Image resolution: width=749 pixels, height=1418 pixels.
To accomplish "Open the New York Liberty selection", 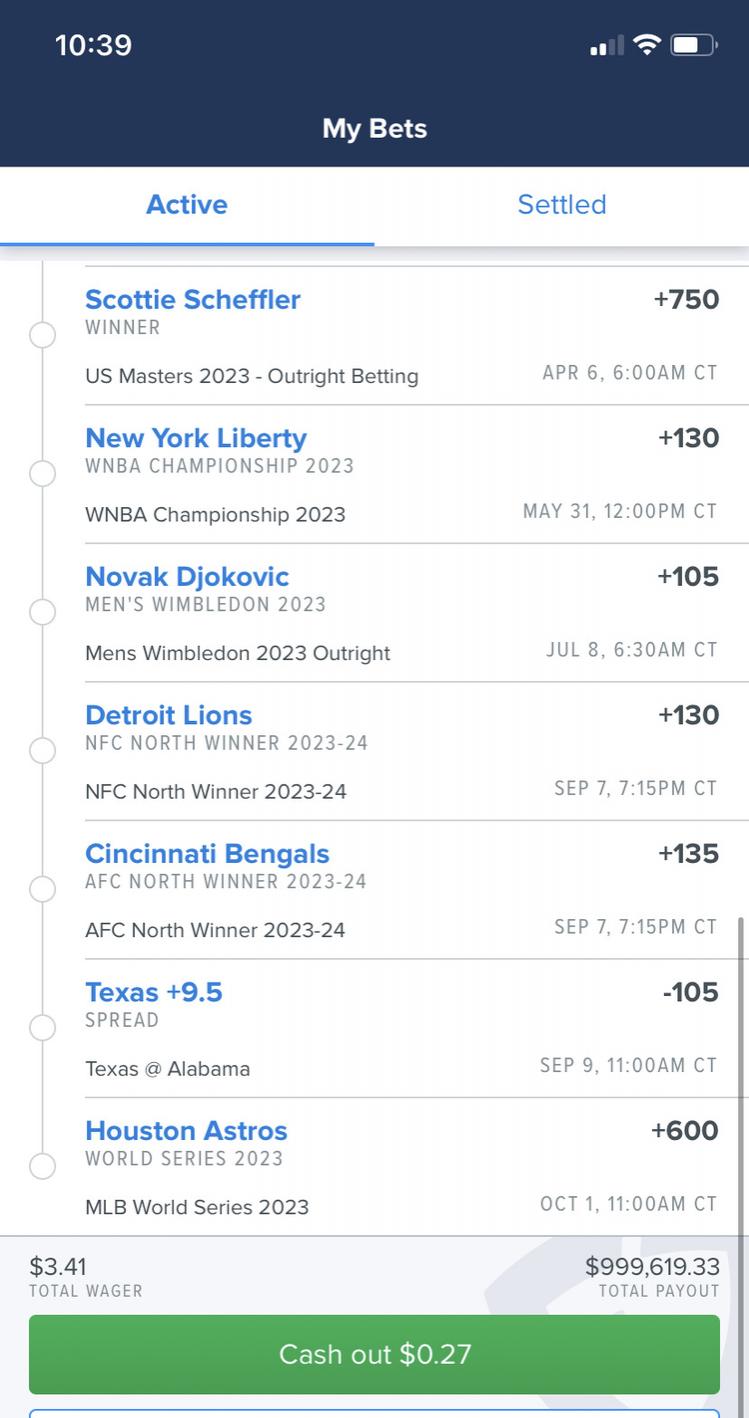I will (x=196, y=438).
